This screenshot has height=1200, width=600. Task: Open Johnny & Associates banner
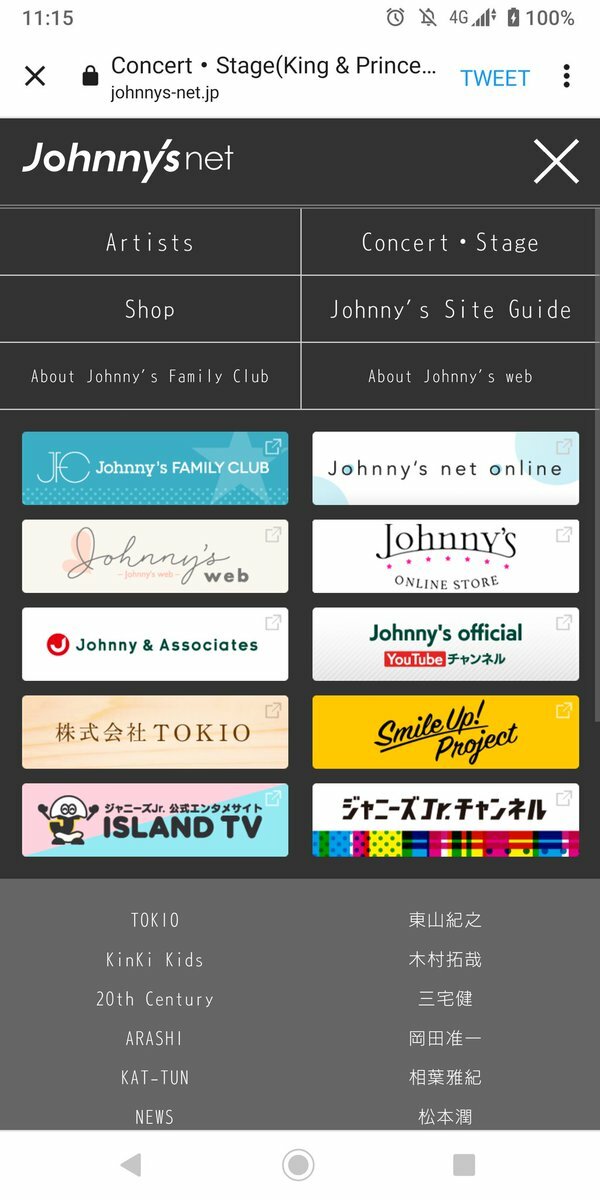point(155,644)
